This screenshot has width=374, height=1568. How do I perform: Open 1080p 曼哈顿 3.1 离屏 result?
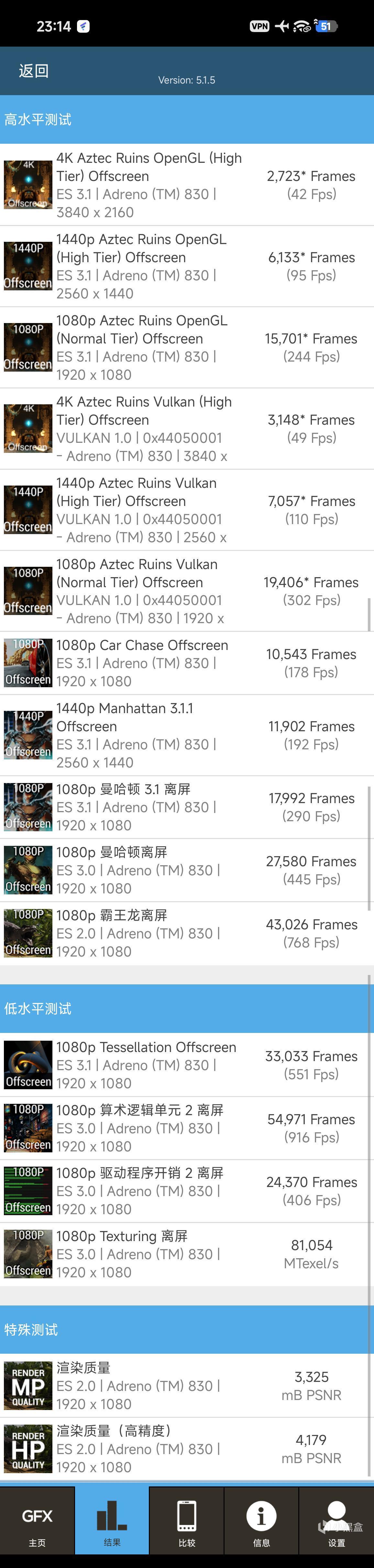(187, 807)
